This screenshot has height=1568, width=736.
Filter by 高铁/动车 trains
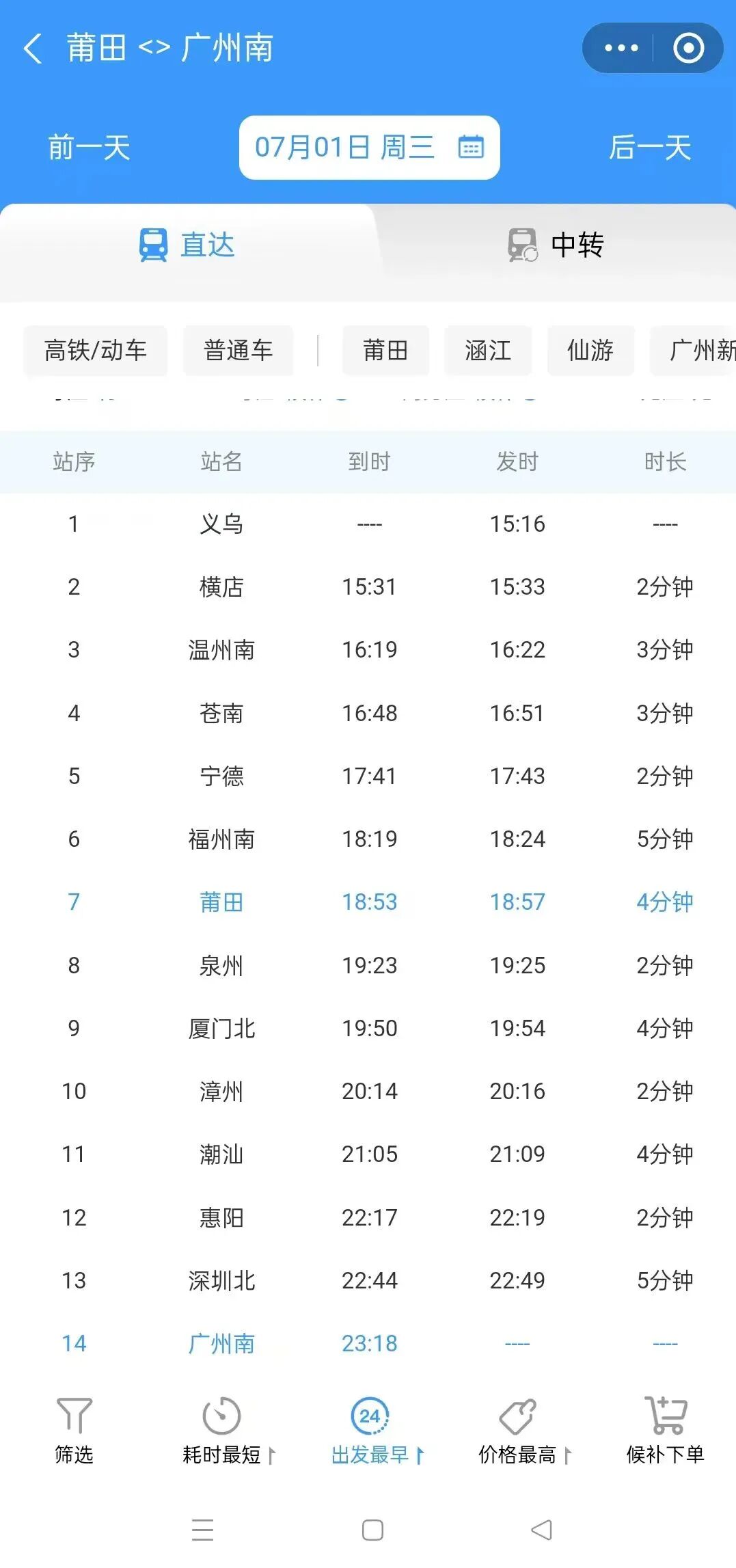coord(96,351)
